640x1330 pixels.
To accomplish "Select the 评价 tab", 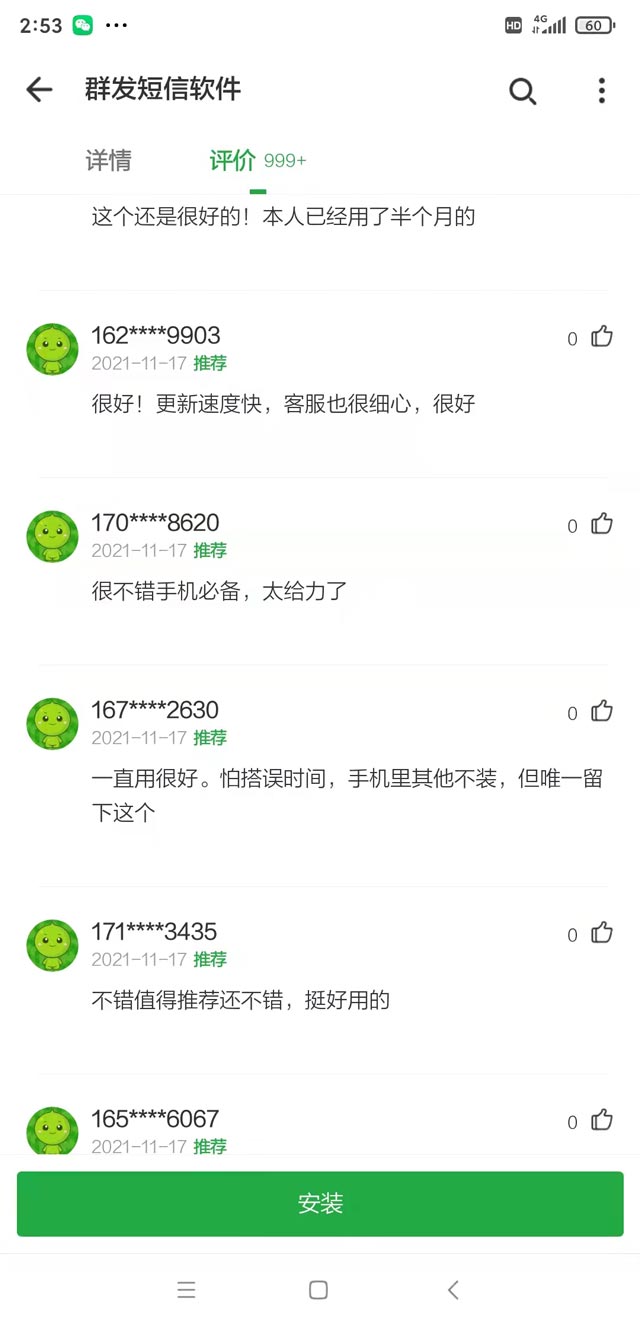I will (233, 161).
